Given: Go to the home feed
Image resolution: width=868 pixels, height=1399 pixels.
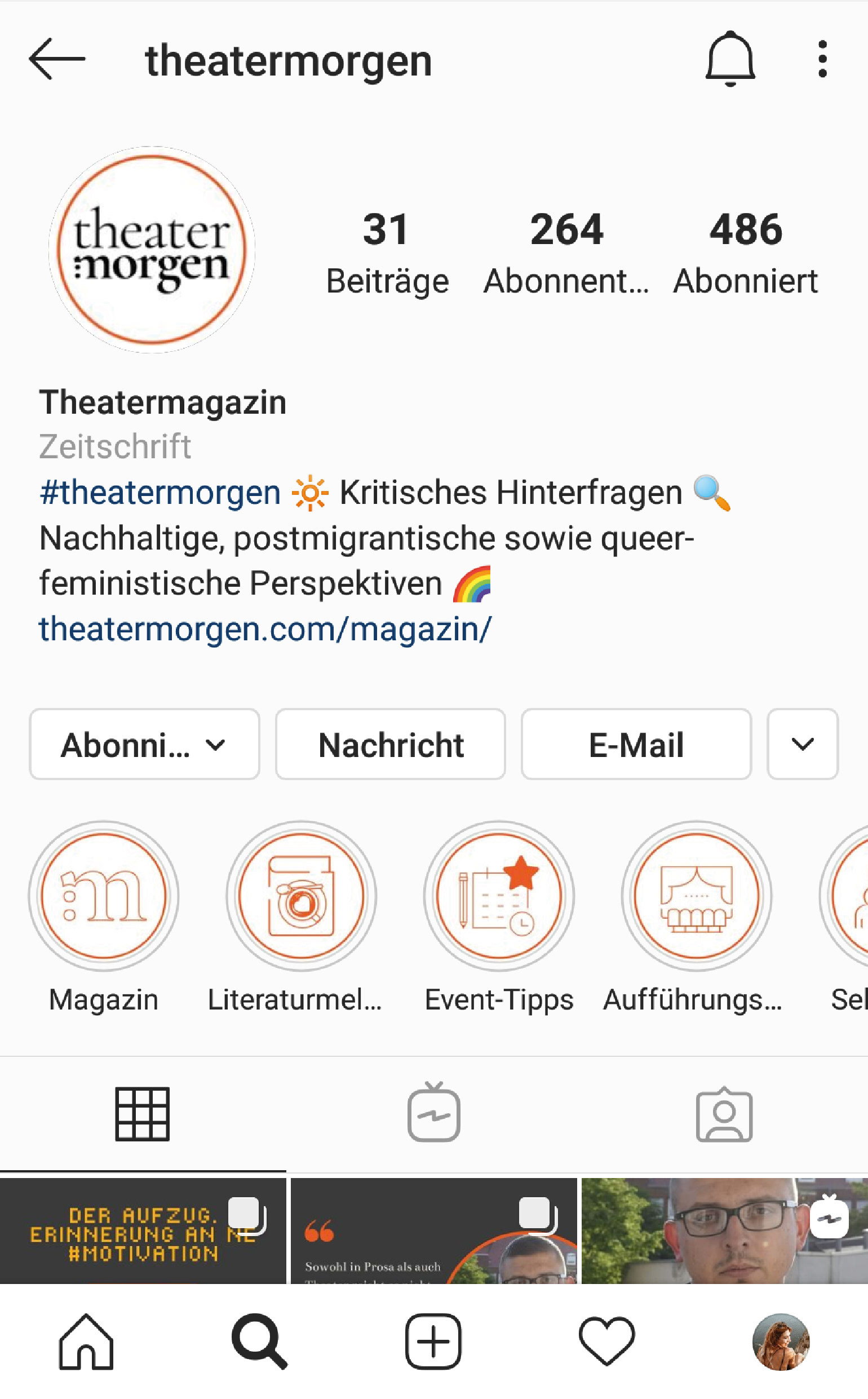Looking at the screenshot, I should (86, 1342).
